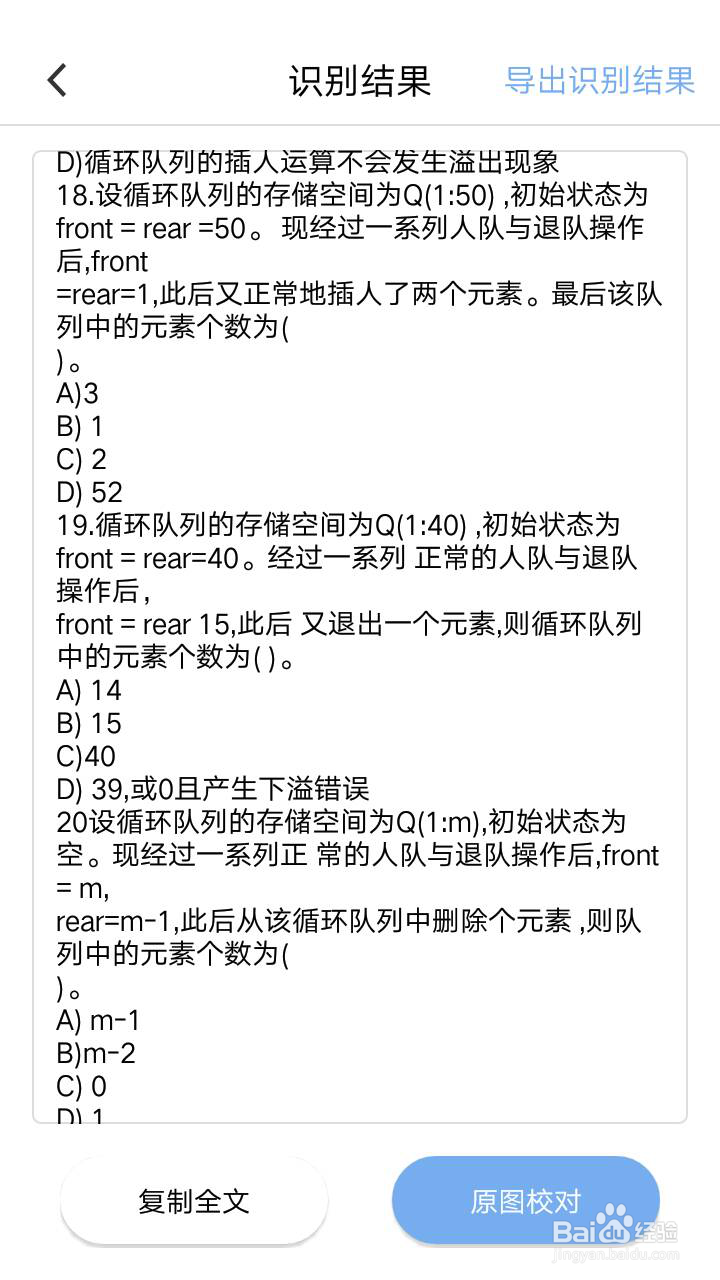The height and width of the screenshot is (1280, 720).
Task: Tap the 原图校对 proofread button
Action: 525,1199
